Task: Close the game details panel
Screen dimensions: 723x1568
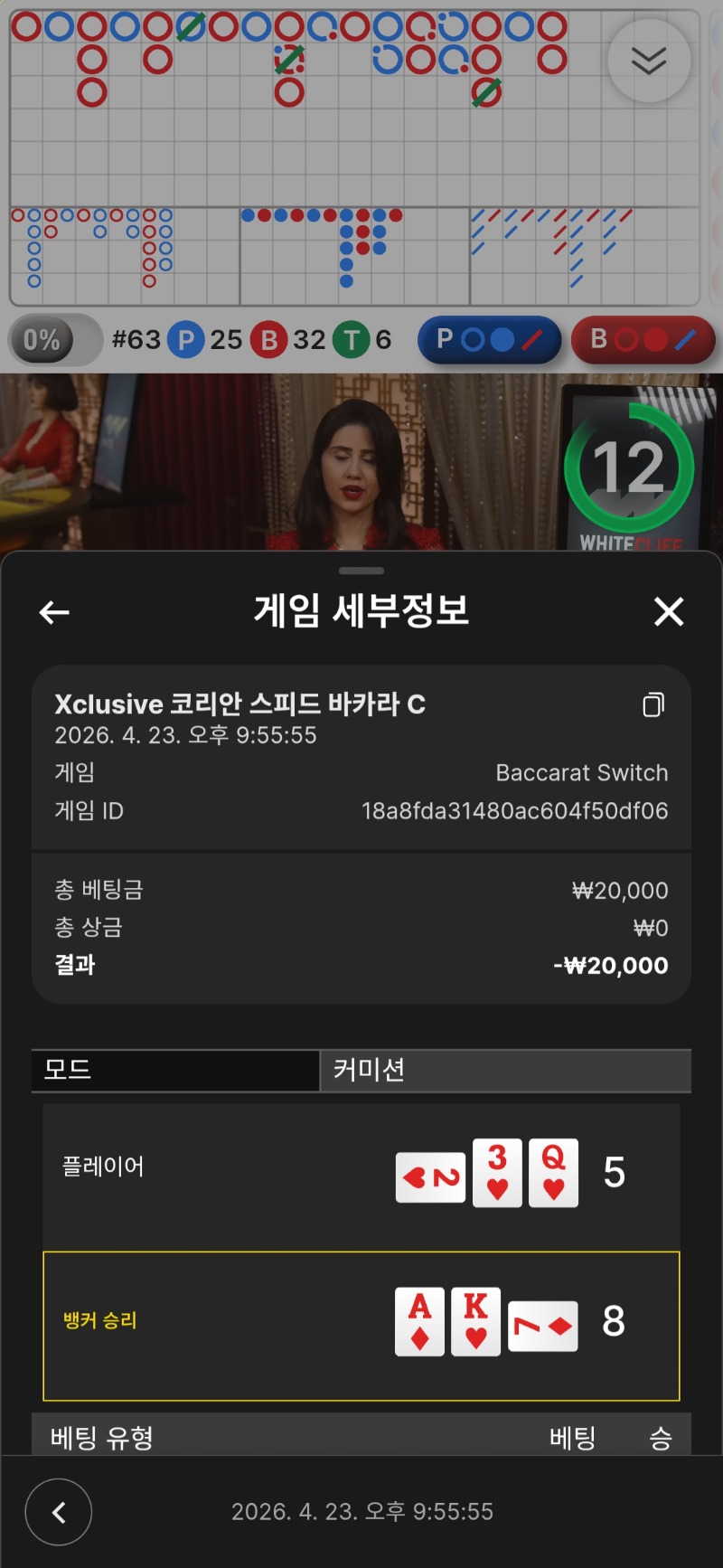Action: tap(669, 612)
